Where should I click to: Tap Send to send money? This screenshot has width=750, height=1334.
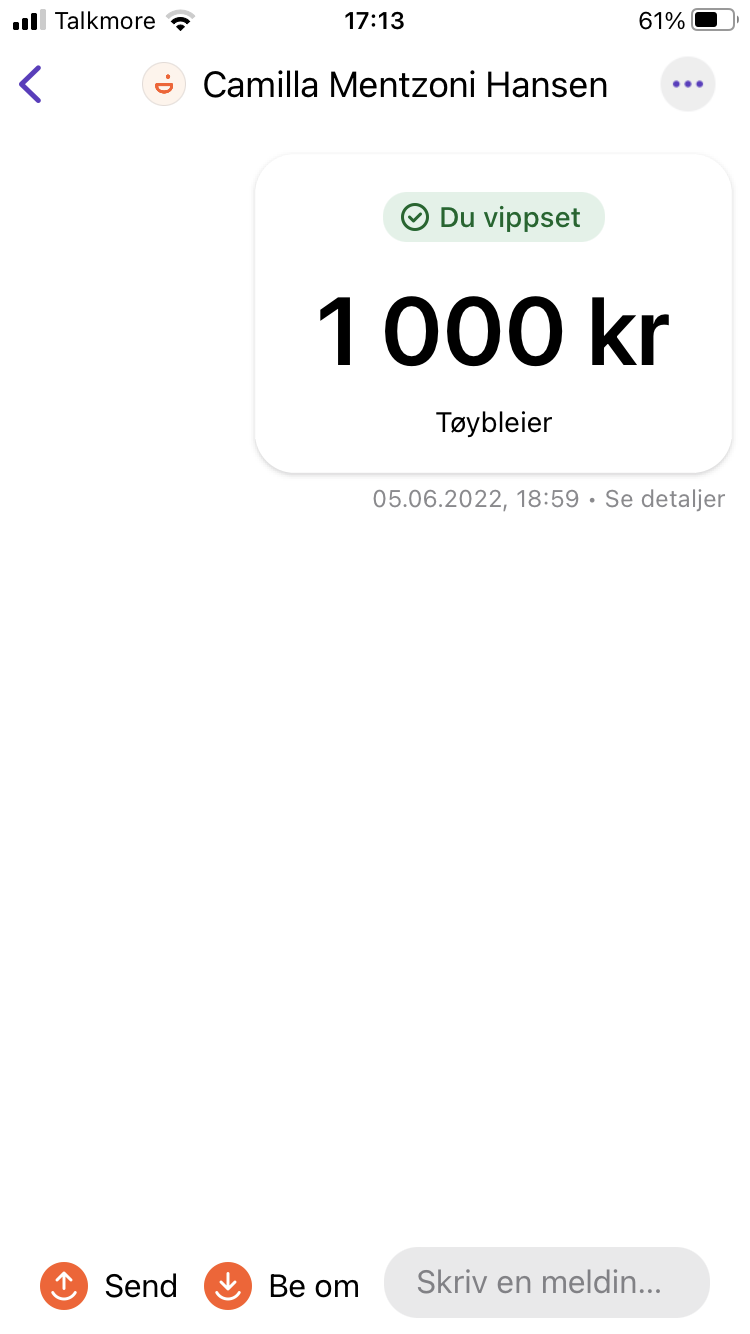click(109, 1286)
